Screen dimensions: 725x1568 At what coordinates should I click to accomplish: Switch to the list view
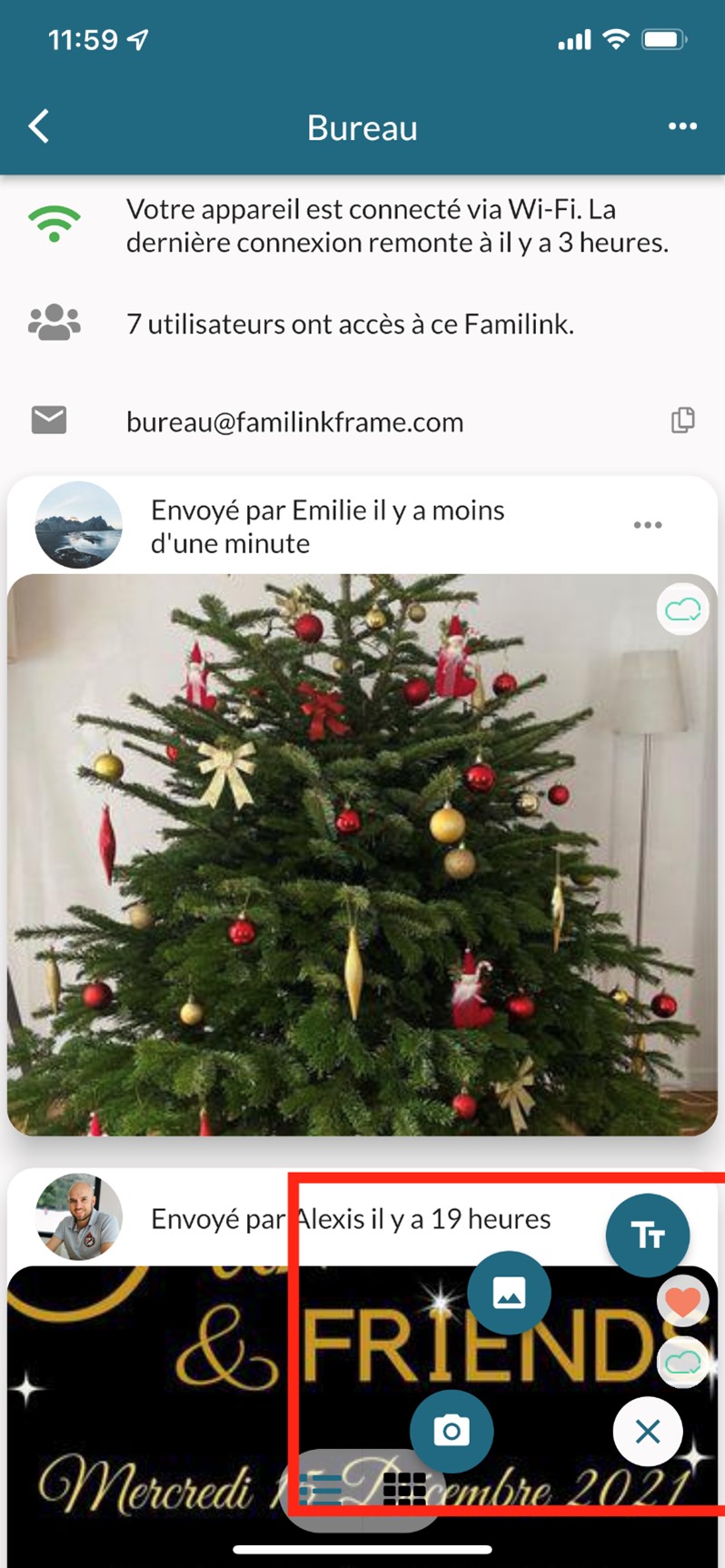click(x=321, y=1488)
